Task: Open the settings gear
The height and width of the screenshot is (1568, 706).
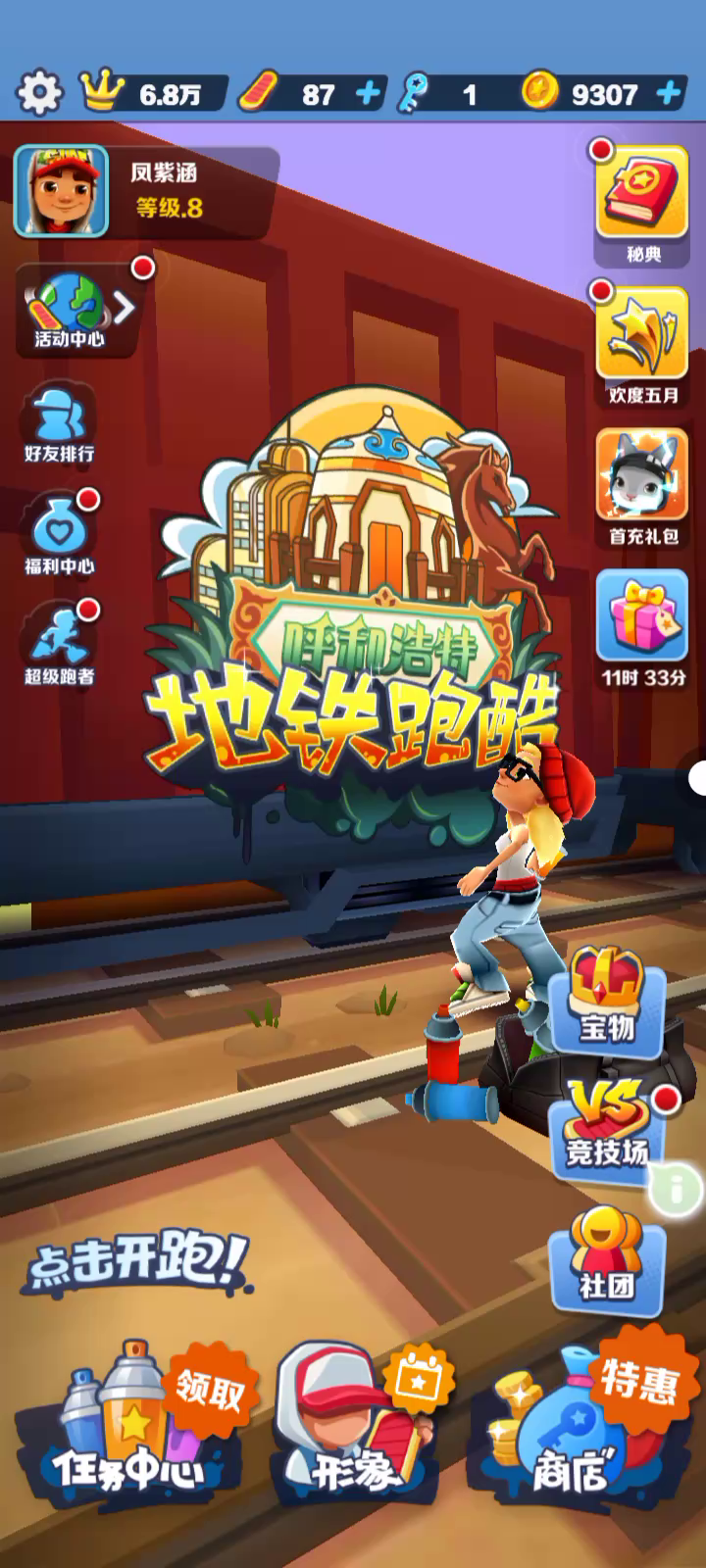Action: (39, 94)
